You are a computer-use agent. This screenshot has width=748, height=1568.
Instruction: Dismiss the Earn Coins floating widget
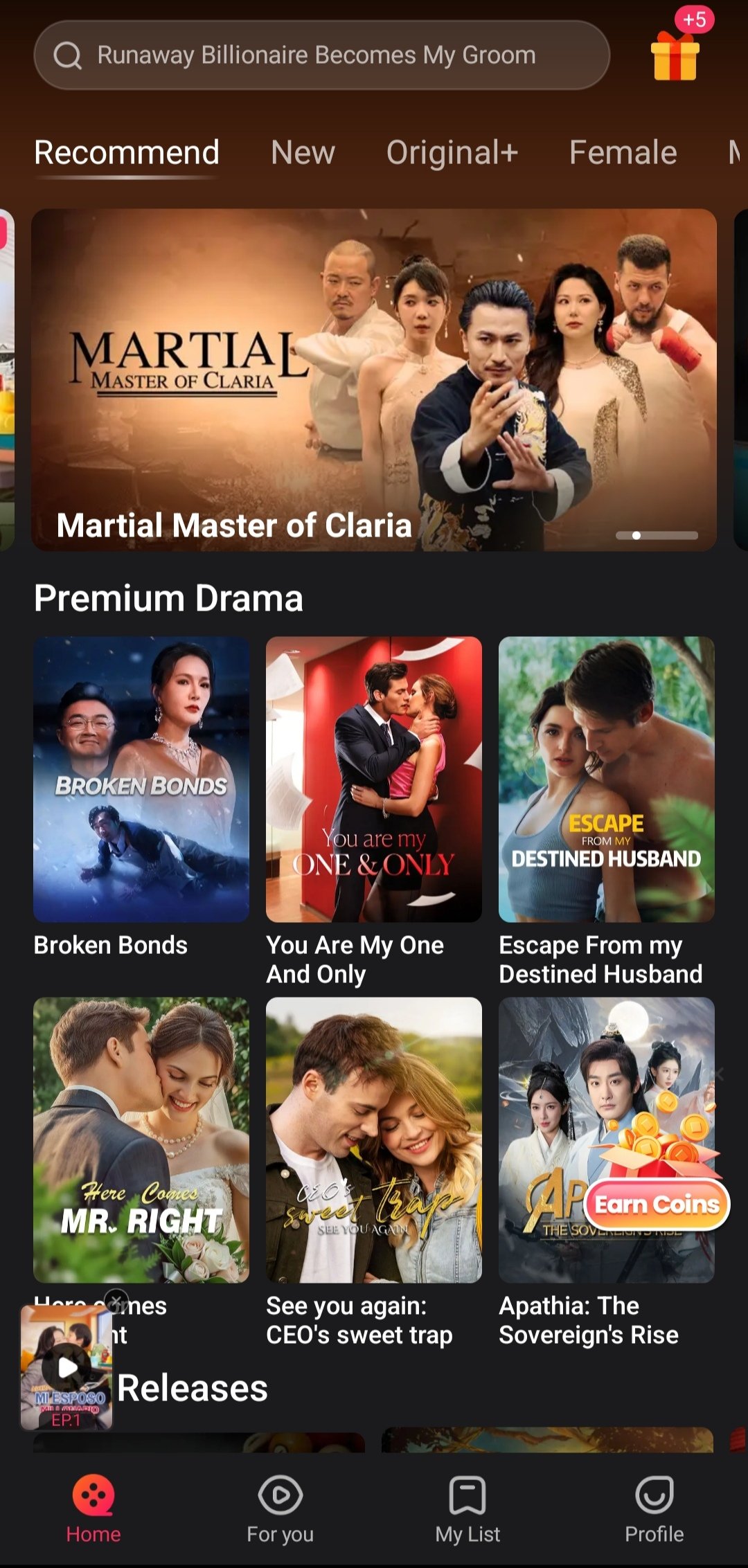tap(717, 1074)
